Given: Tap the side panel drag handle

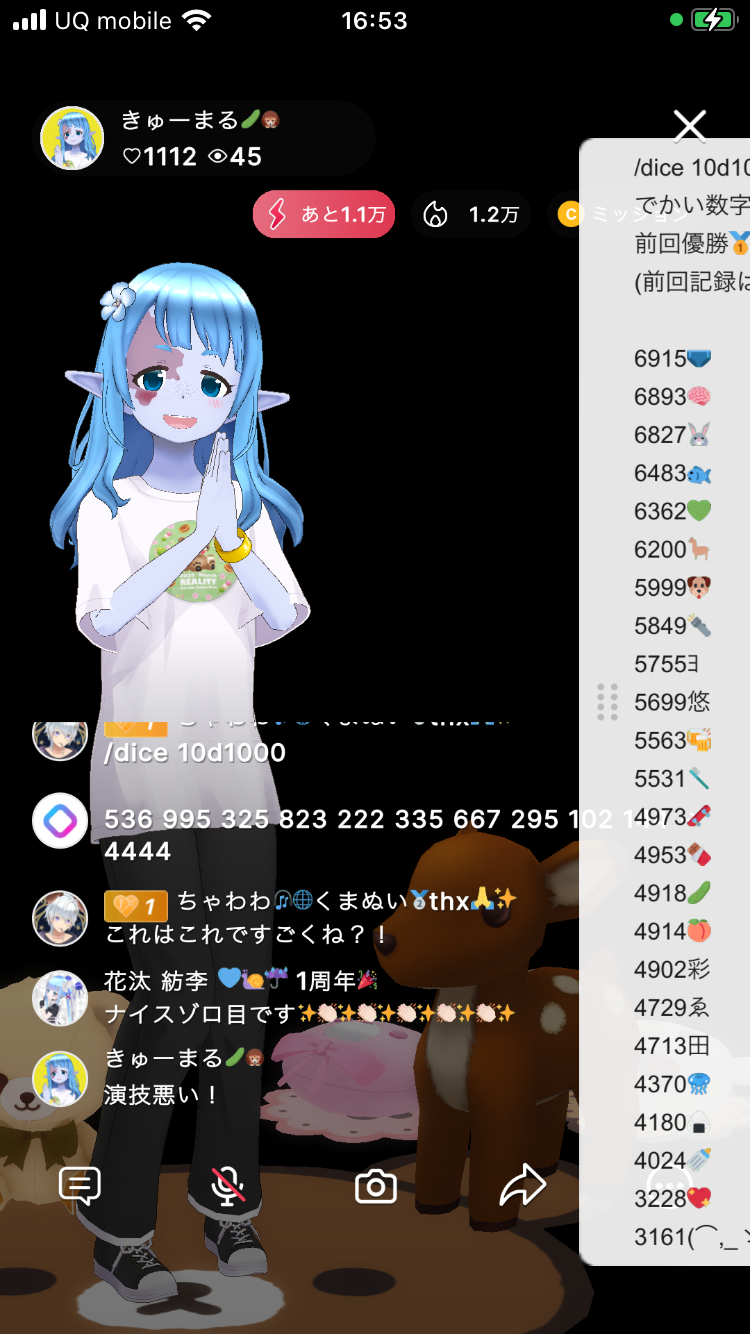Looking at the screenshot, I should (x=607, y=702).
